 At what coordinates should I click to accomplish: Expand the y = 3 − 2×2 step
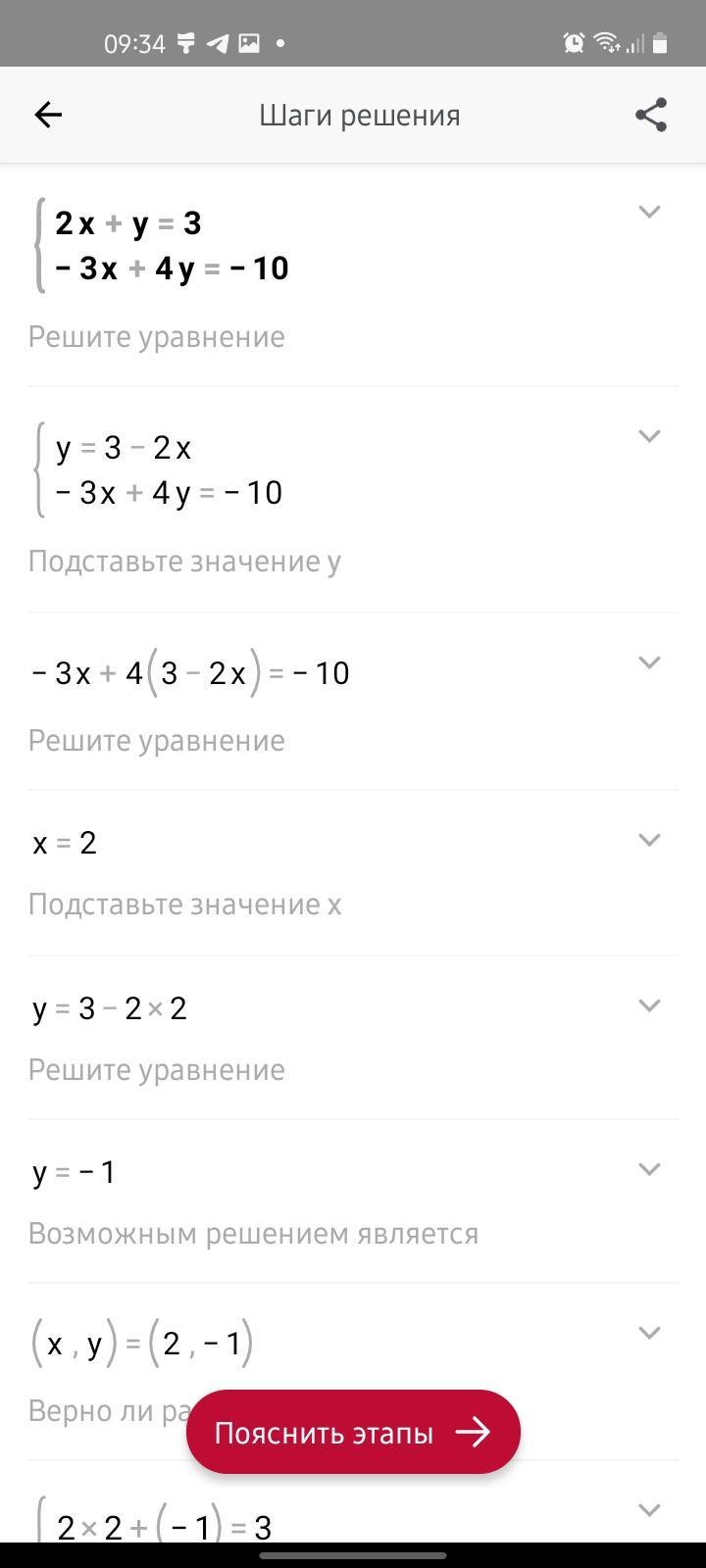(x=649, y=1005)
